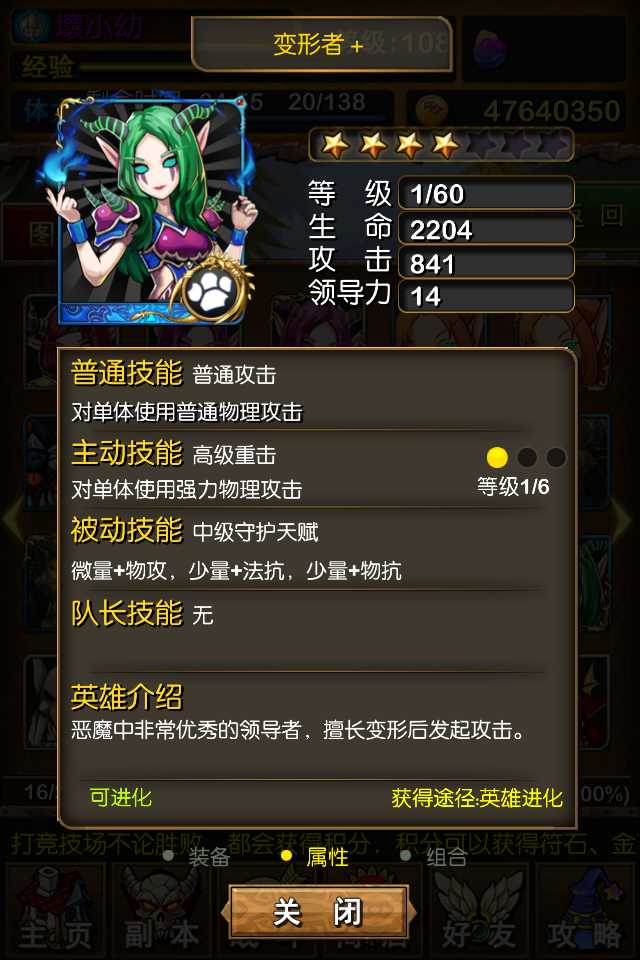Tap the 关闭 button to close dialog
The width and height of the screenshot is (640, 960).
pos(319,912)
